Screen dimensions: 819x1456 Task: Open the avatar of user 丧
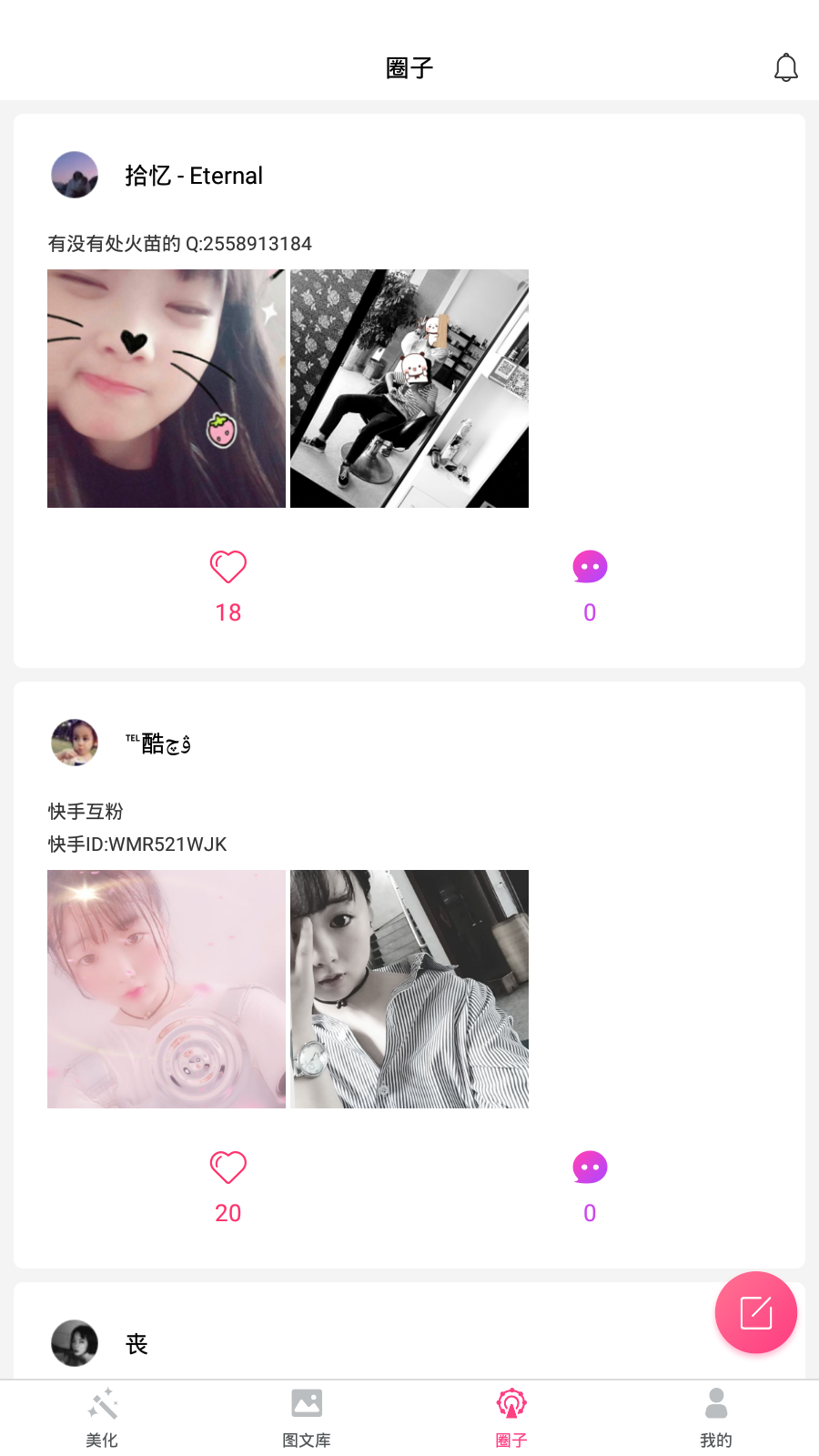pyautogui.click(x=75, y=1343)
